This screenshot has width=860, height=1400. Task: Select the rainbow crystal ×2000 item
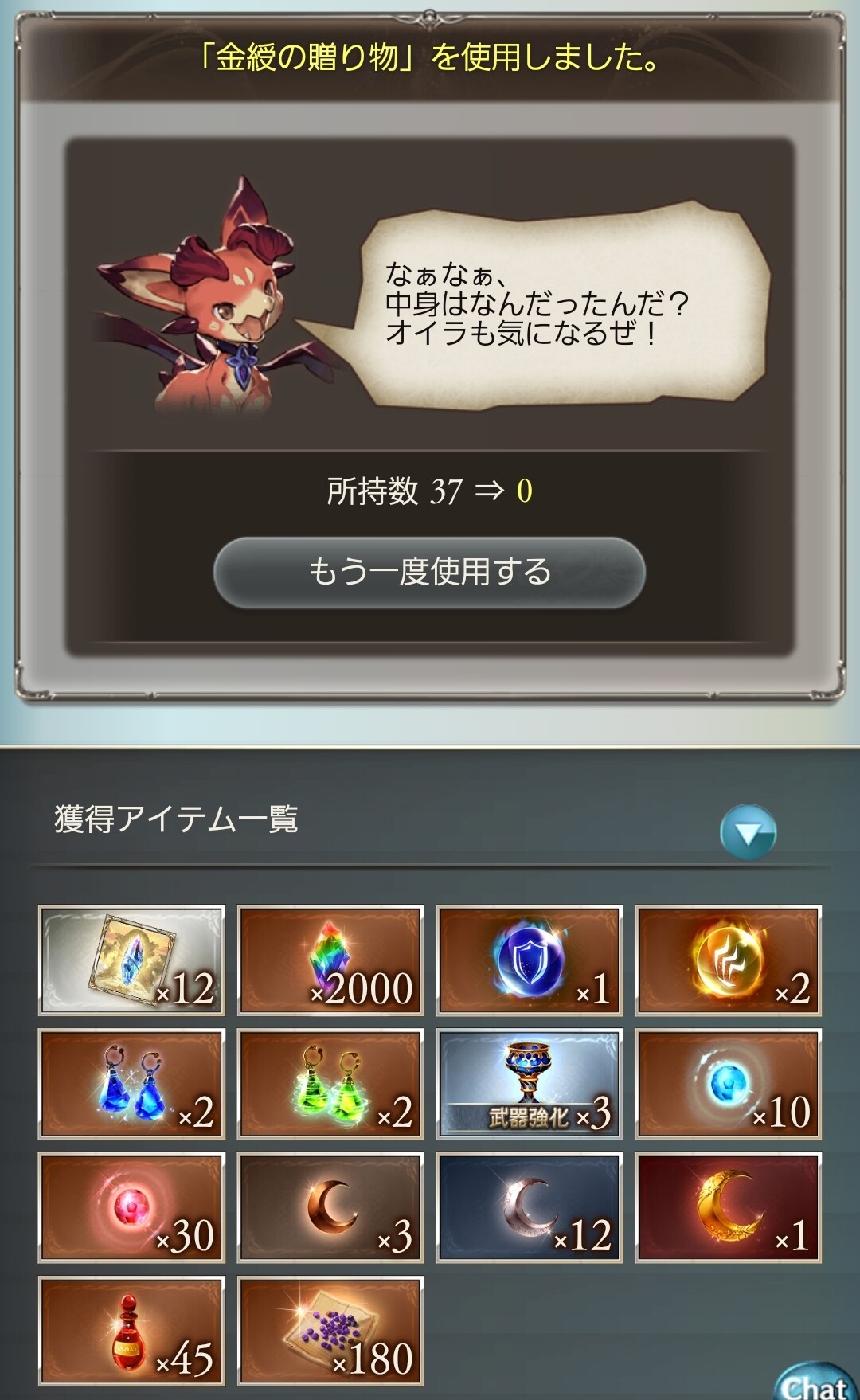tap(330, 960)
